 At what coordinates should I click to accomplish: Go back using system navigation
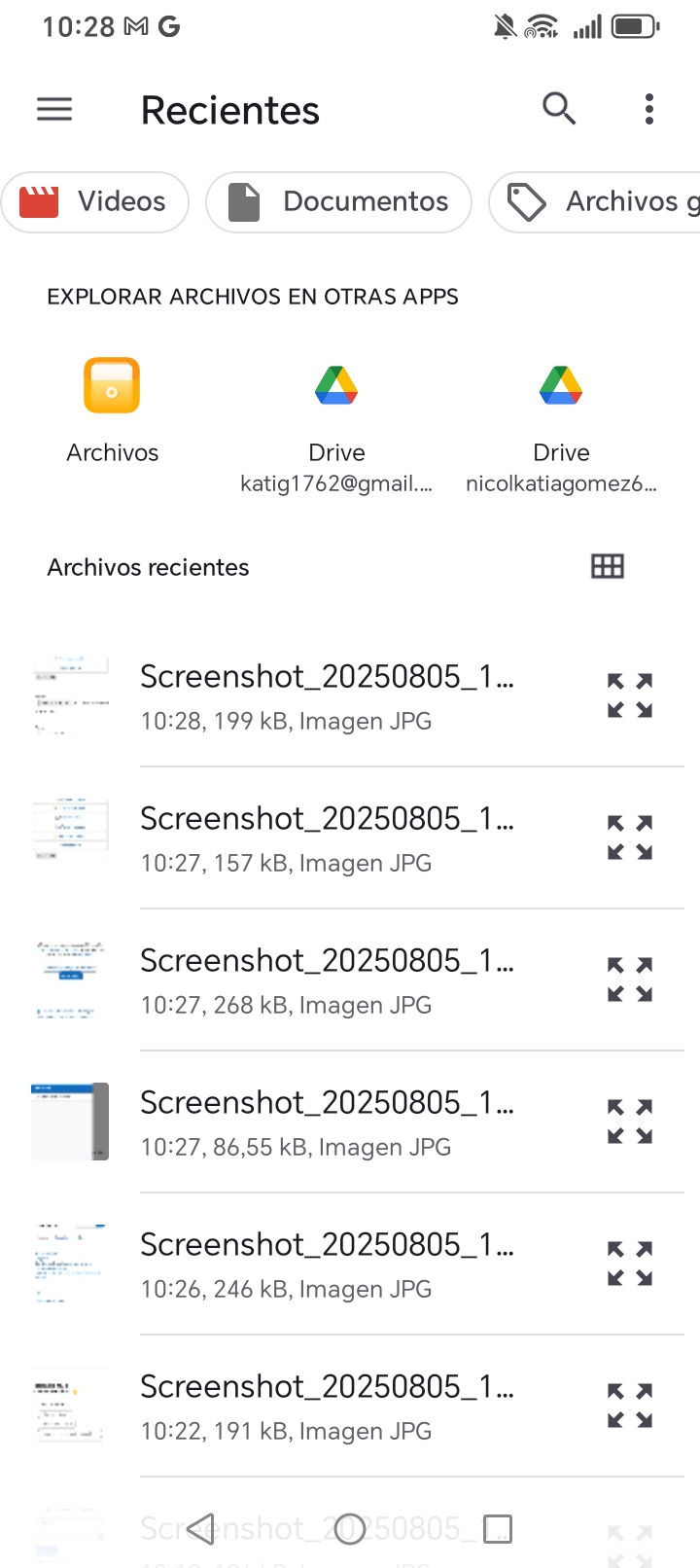(200, 1529)
